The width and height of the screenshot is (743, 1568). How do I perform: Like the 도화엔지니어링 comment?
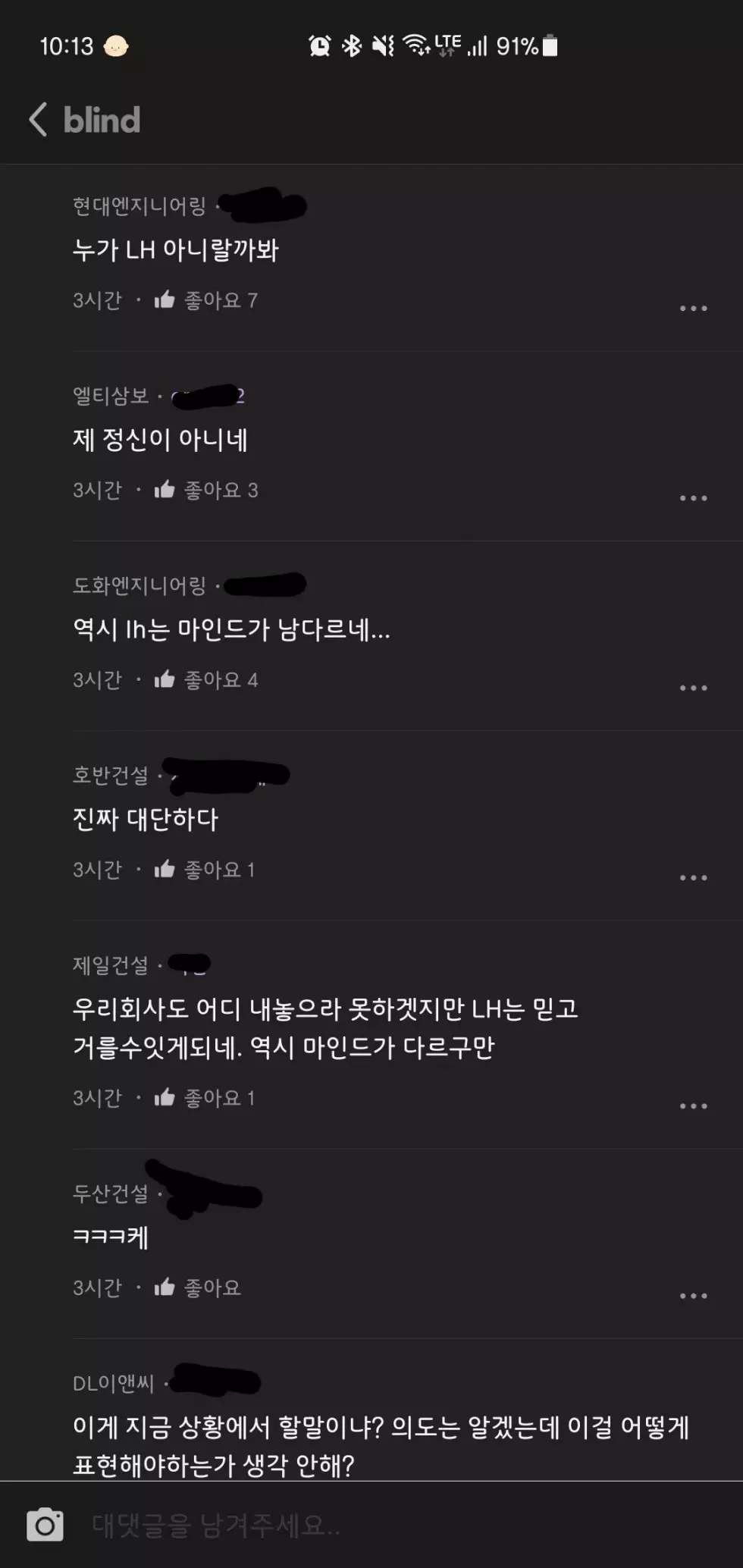[165, 679]
